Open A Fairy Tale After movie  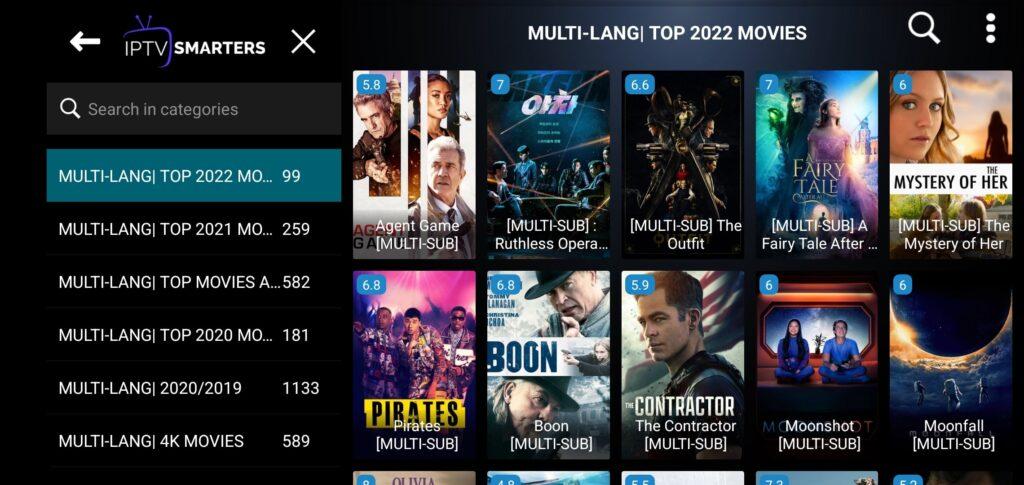click(x=817, y=165)
